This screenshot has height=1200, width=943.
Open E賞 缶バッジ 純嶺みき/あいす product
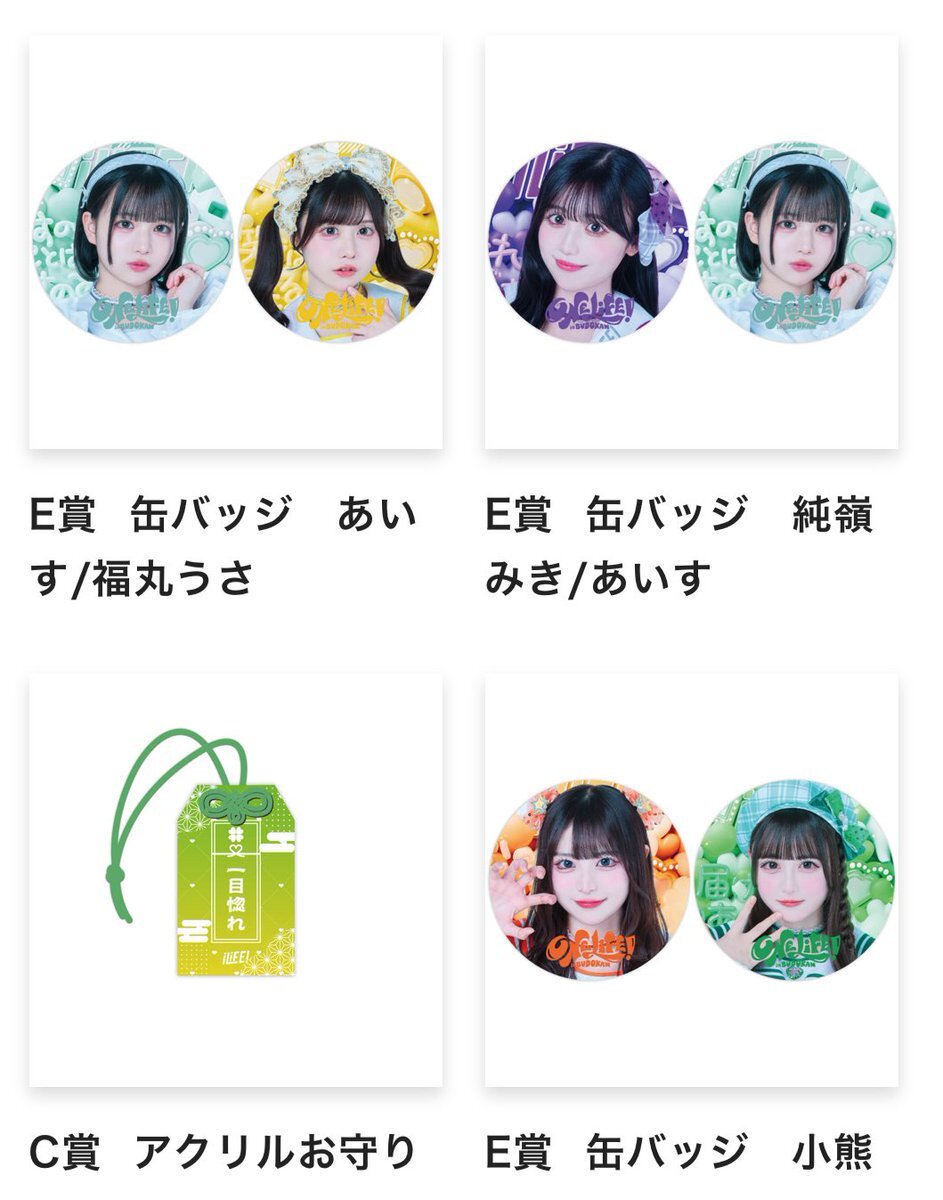pyautogui.click(x=691, y=242)
